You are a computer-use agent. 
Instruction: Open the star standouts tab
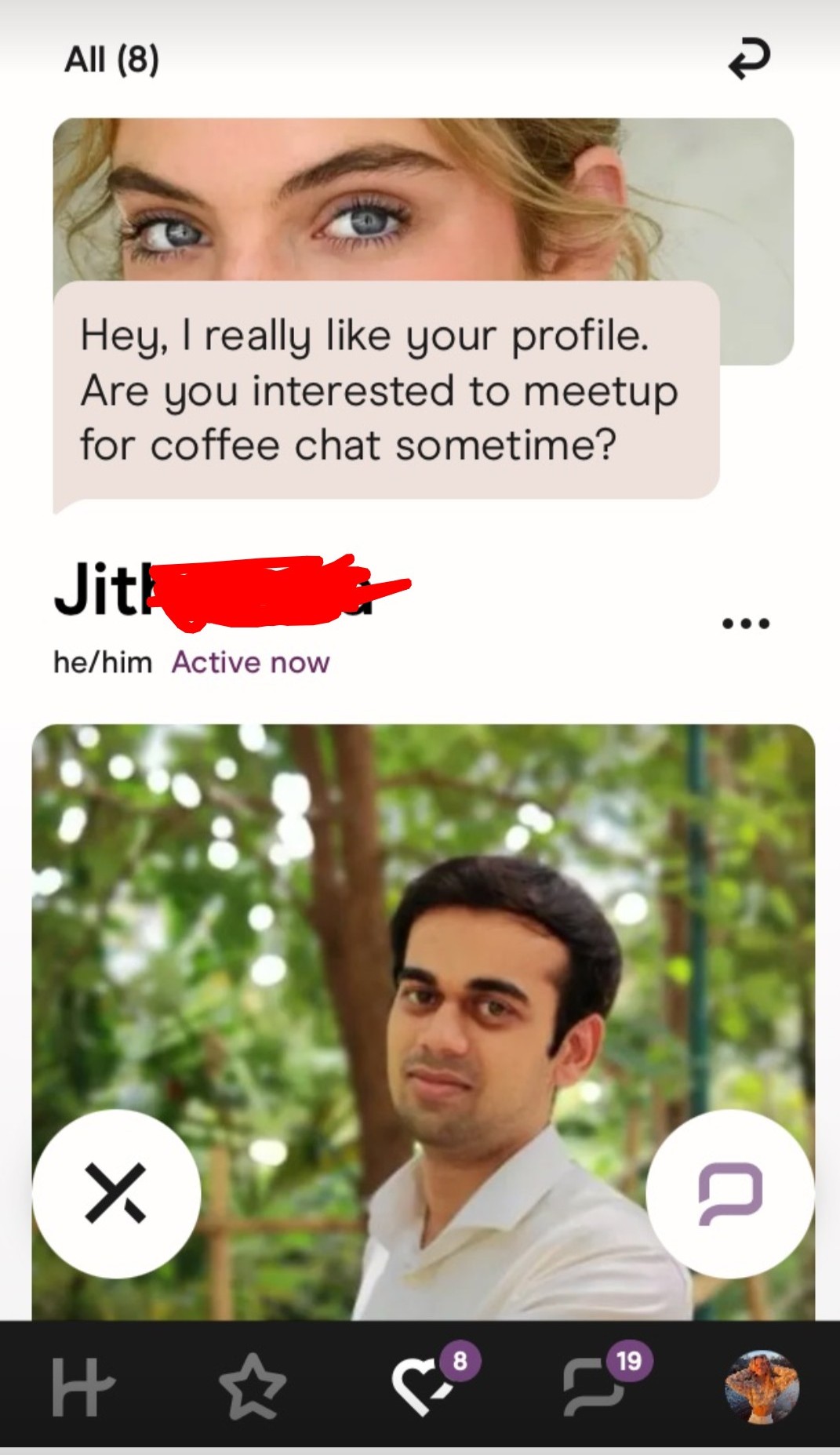click(x=253, y=1387)
